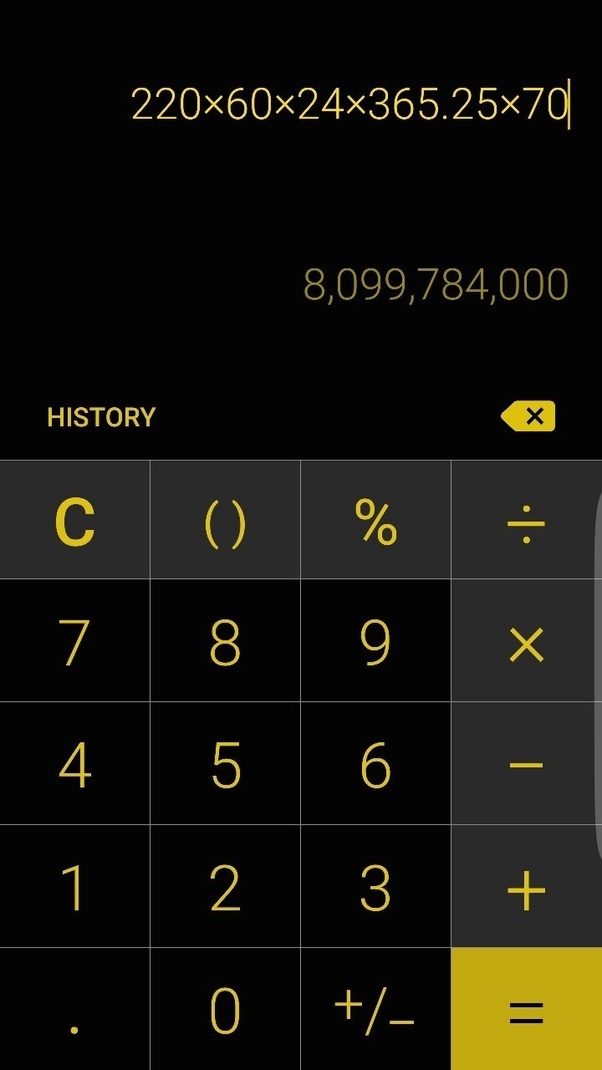Screen dimensions: 602x1070
Task: Select the minus operator
Action: 525,765
